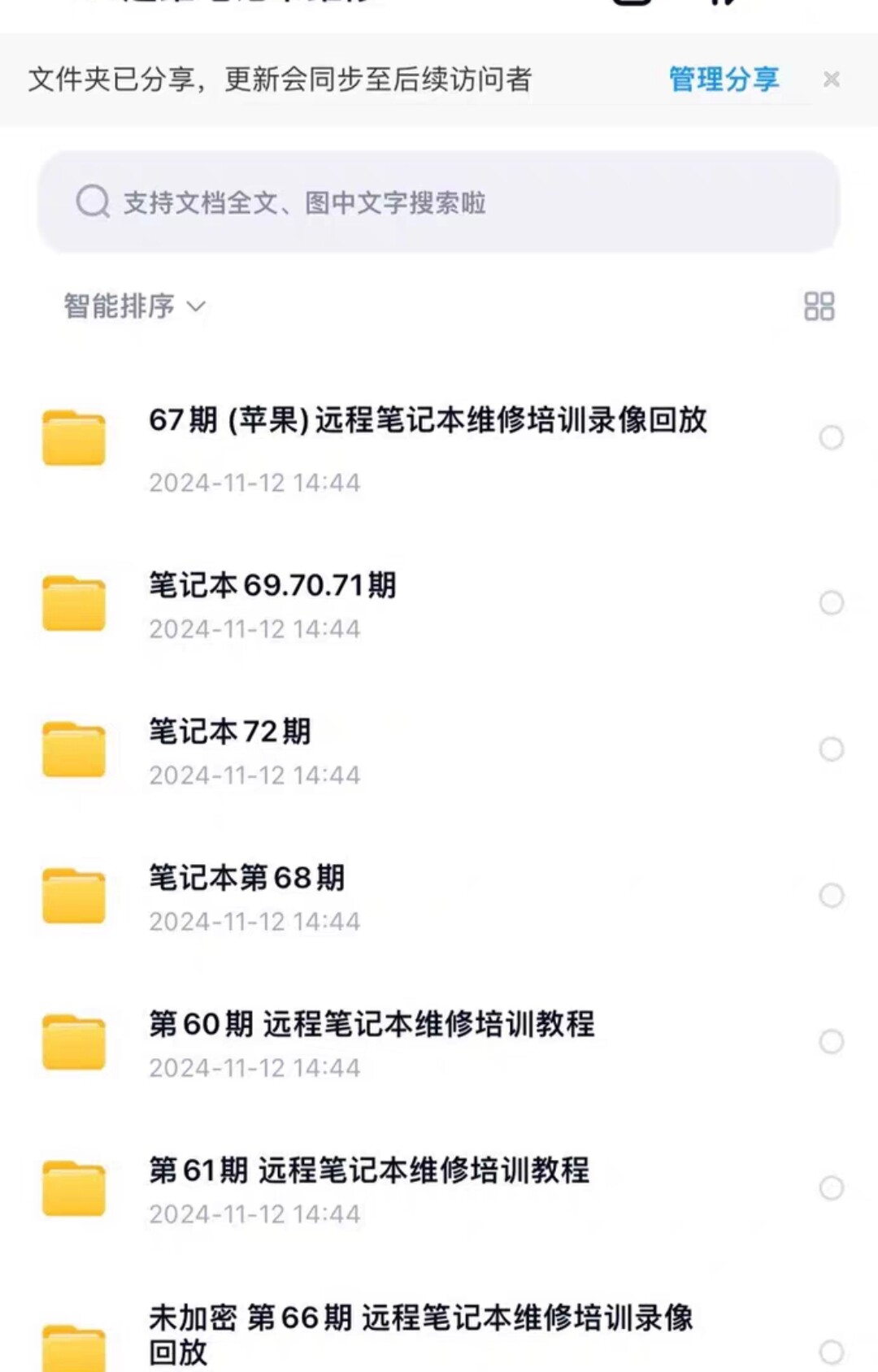Click the search magnifier icon
This screenshot has height=1372, width=878.
coord(92,202)
